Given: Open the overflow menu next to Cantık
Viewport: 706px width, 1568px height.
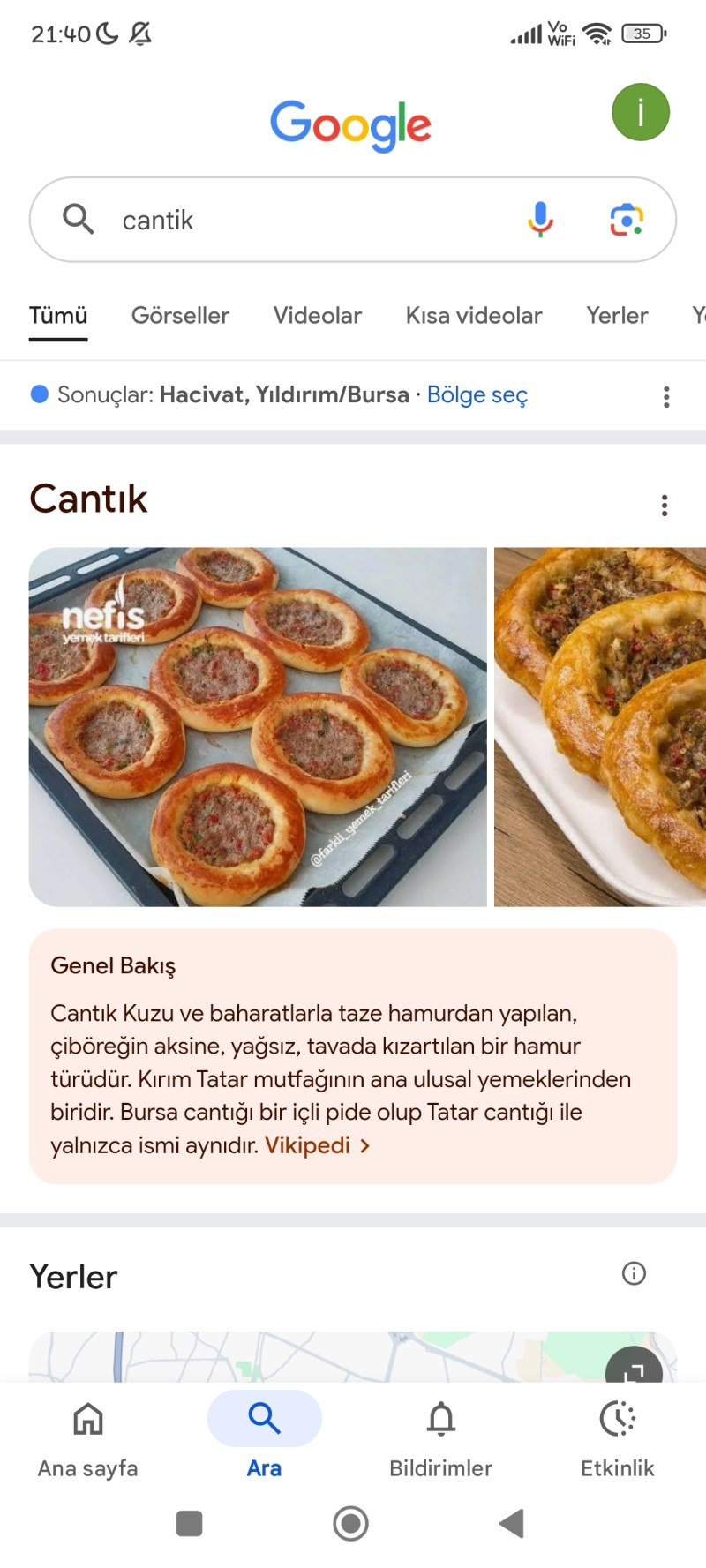Looking at the screenshot, I should (665, 506).
